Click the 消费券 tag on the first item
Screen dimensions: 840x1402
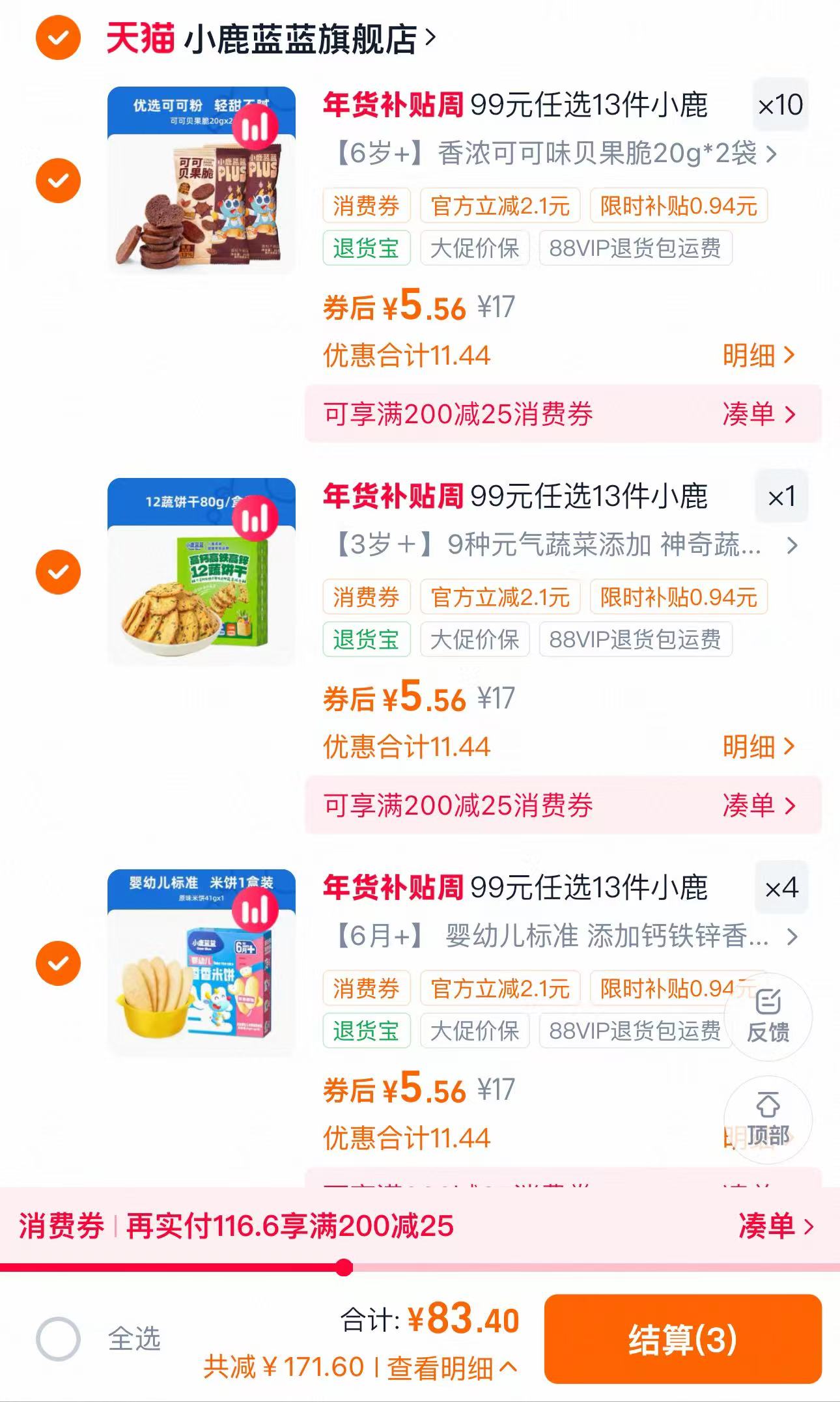[x=365, y=206]
